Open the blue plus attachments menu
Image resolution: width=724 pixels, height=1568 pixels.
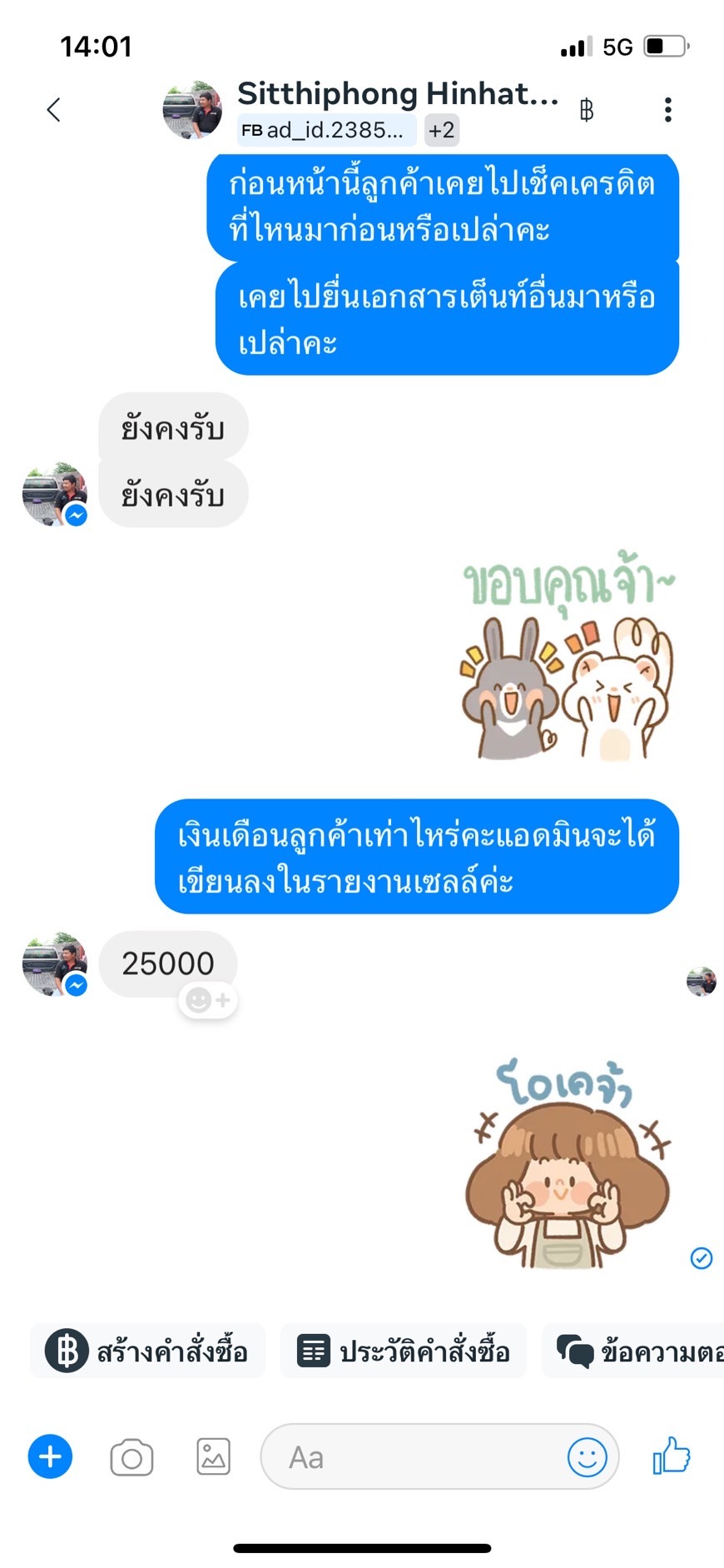50,1457
